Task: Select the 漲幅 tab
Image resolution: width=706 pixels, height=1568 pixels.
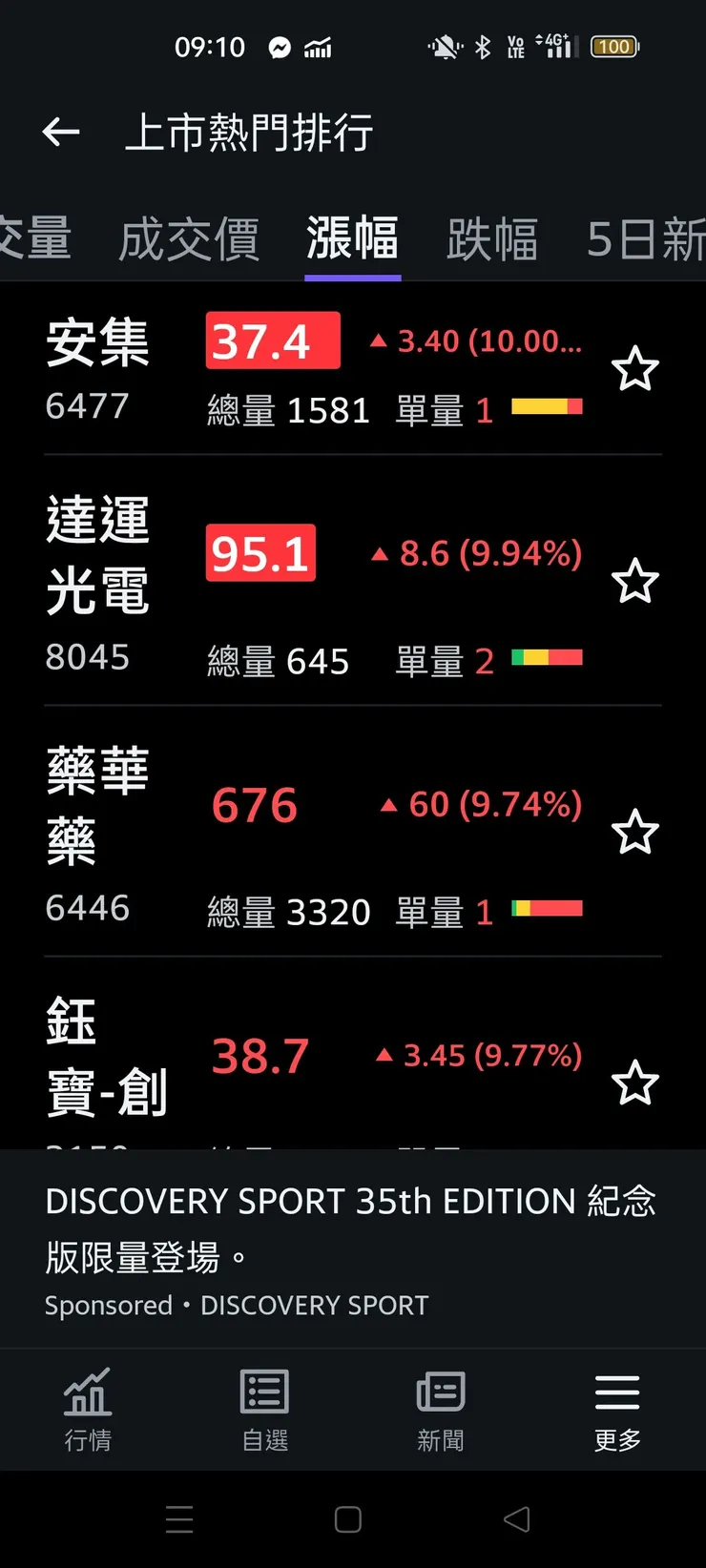Action: coord(352,238)
